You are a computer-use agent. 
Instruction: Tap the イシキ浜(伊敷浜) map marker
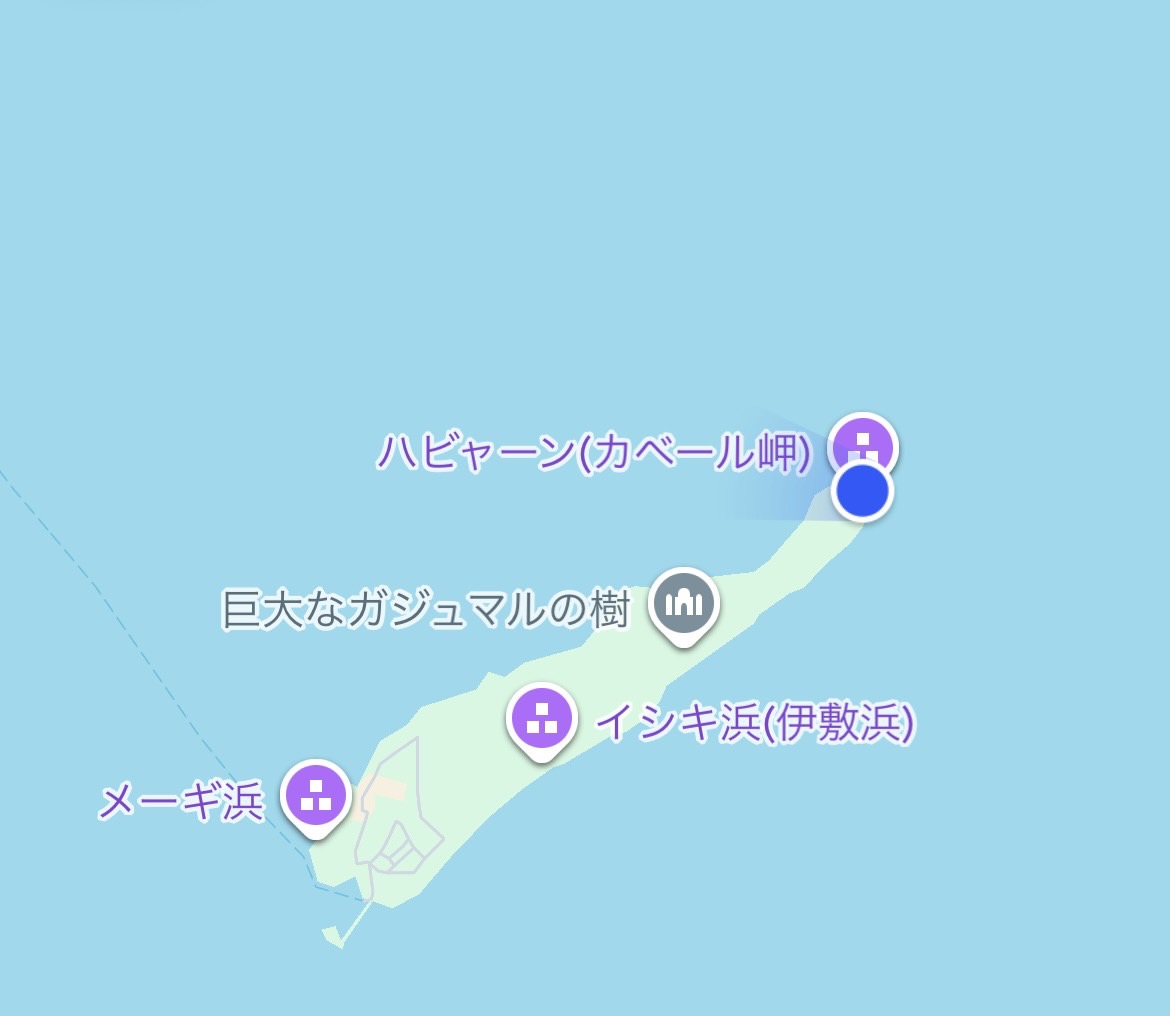pos(542,718)
